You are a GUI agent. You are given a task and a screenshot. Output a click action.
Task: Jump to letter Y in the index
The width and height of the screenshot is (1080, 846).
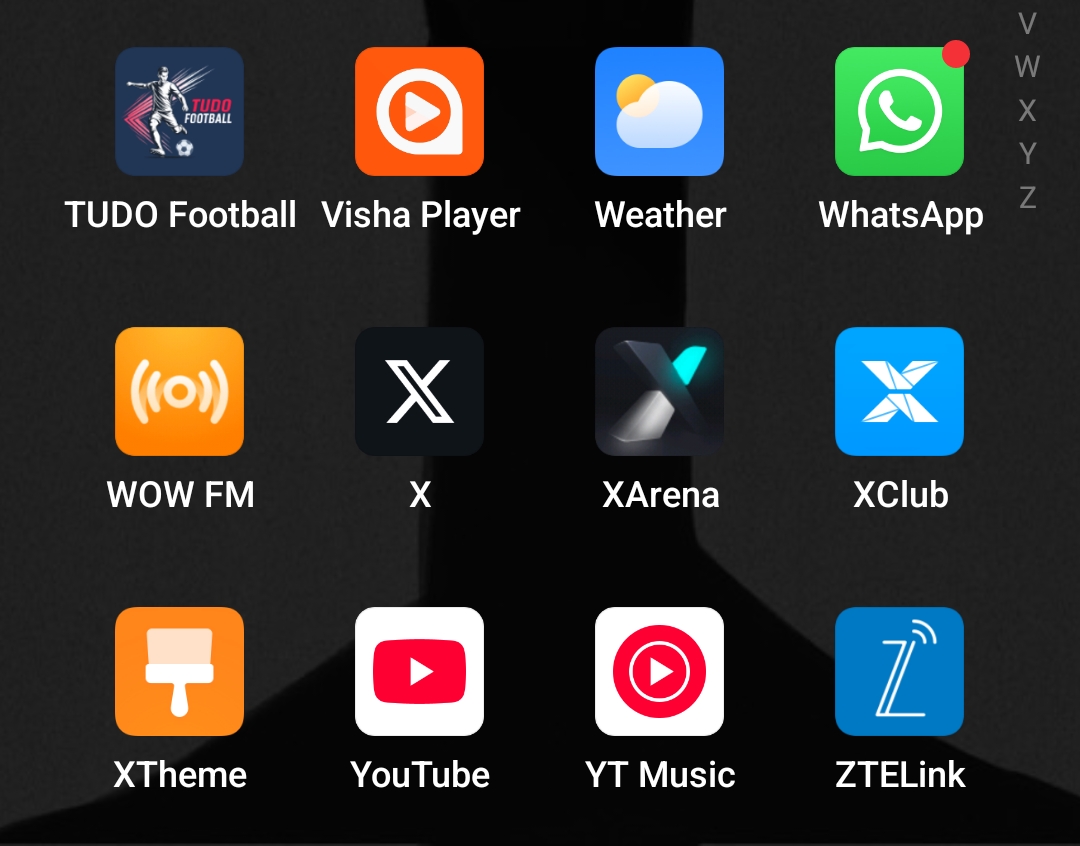click(1027, 154)
